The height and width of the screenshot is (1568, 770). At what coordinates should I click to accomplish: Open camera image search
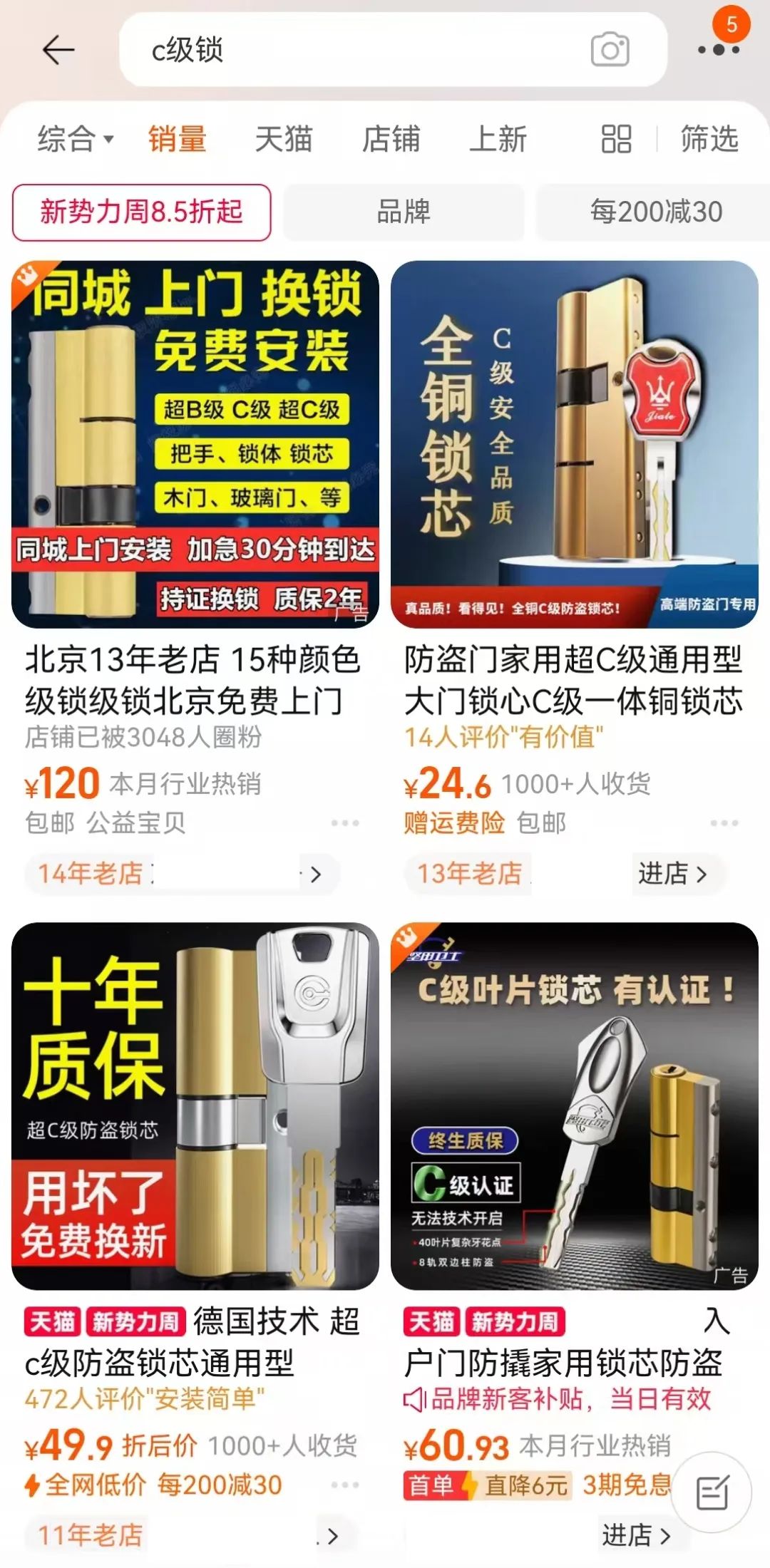610,50
